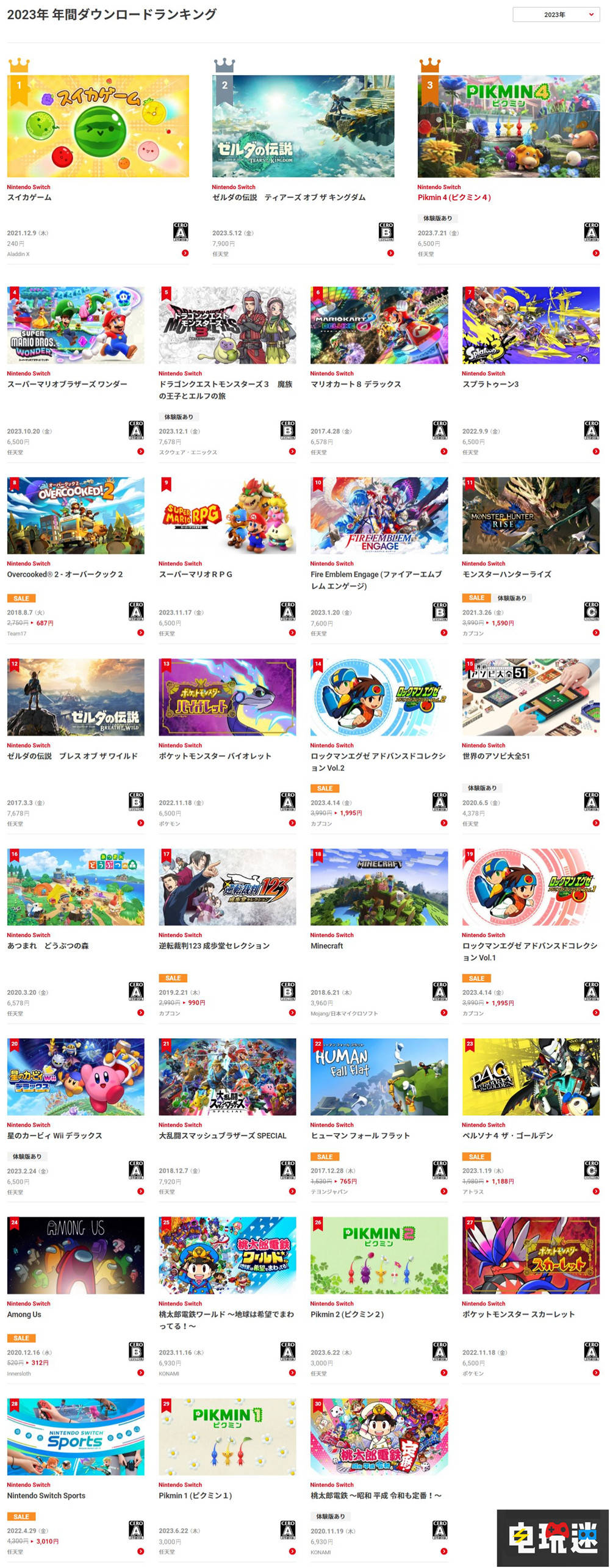Open the Minecraft game card
Screen dimensions: 610x1568
point(379,887)
